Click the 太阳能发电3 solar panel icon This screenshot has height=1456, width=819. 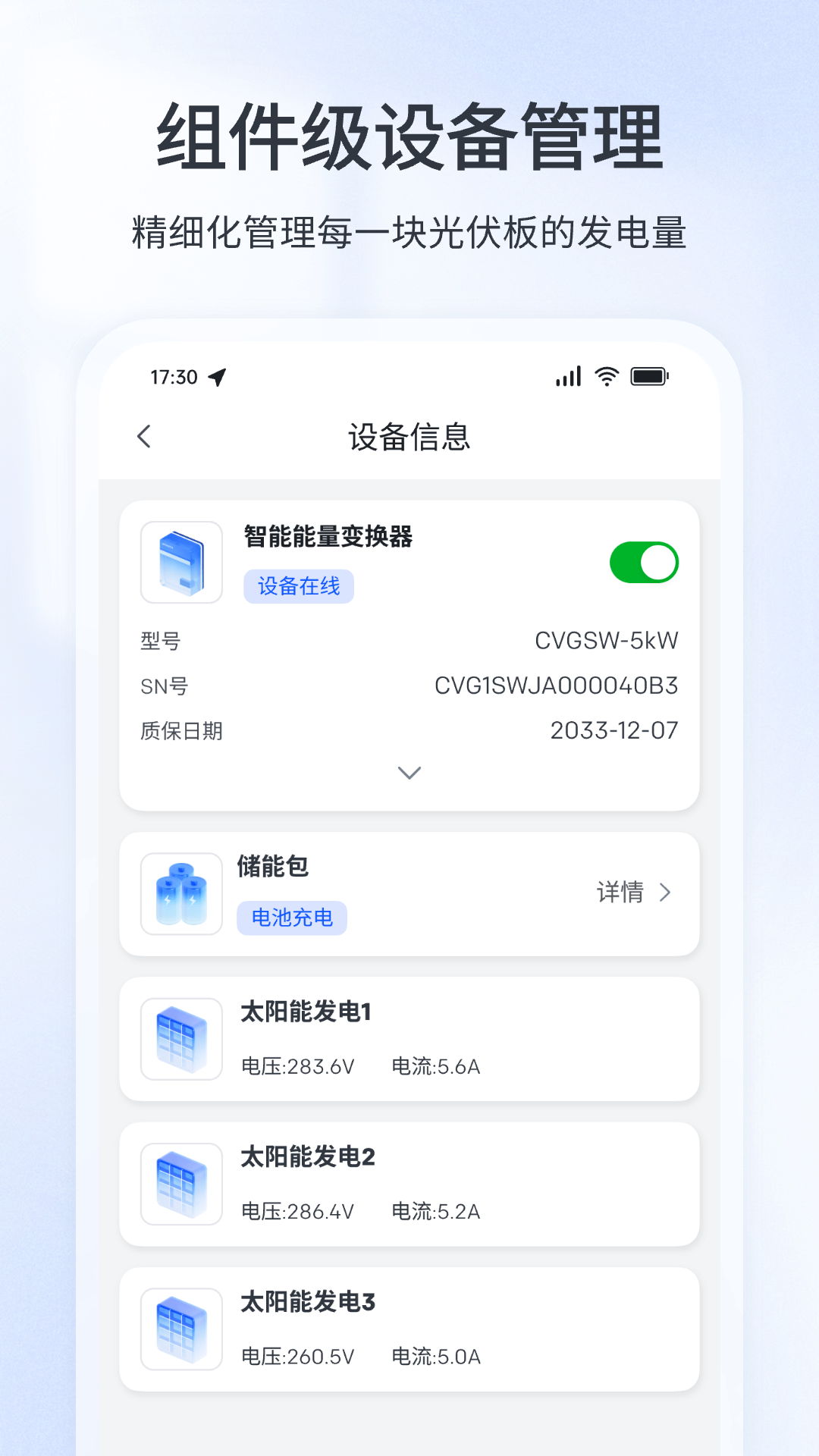click(181, 1329)
